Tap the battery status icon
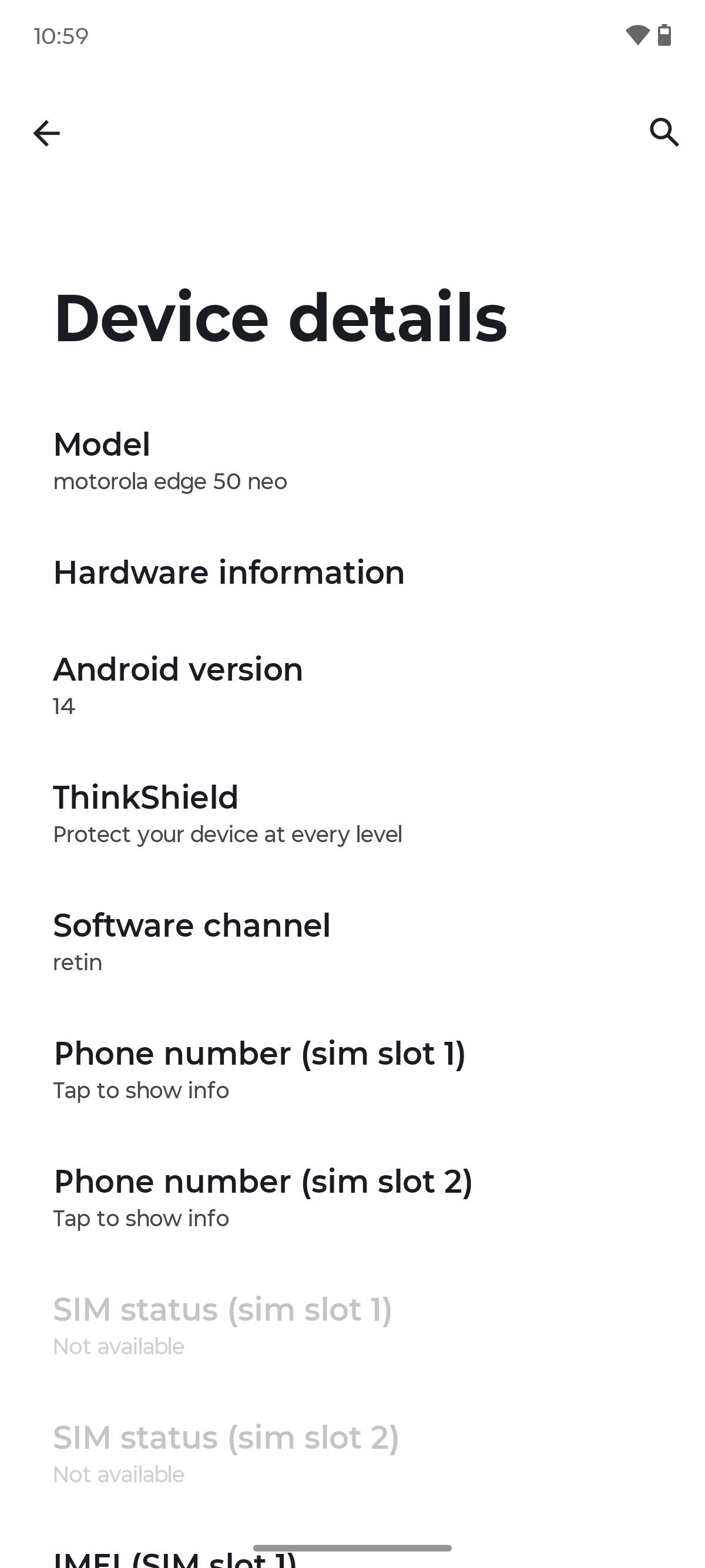The image size is (705, 1568). 665,35
